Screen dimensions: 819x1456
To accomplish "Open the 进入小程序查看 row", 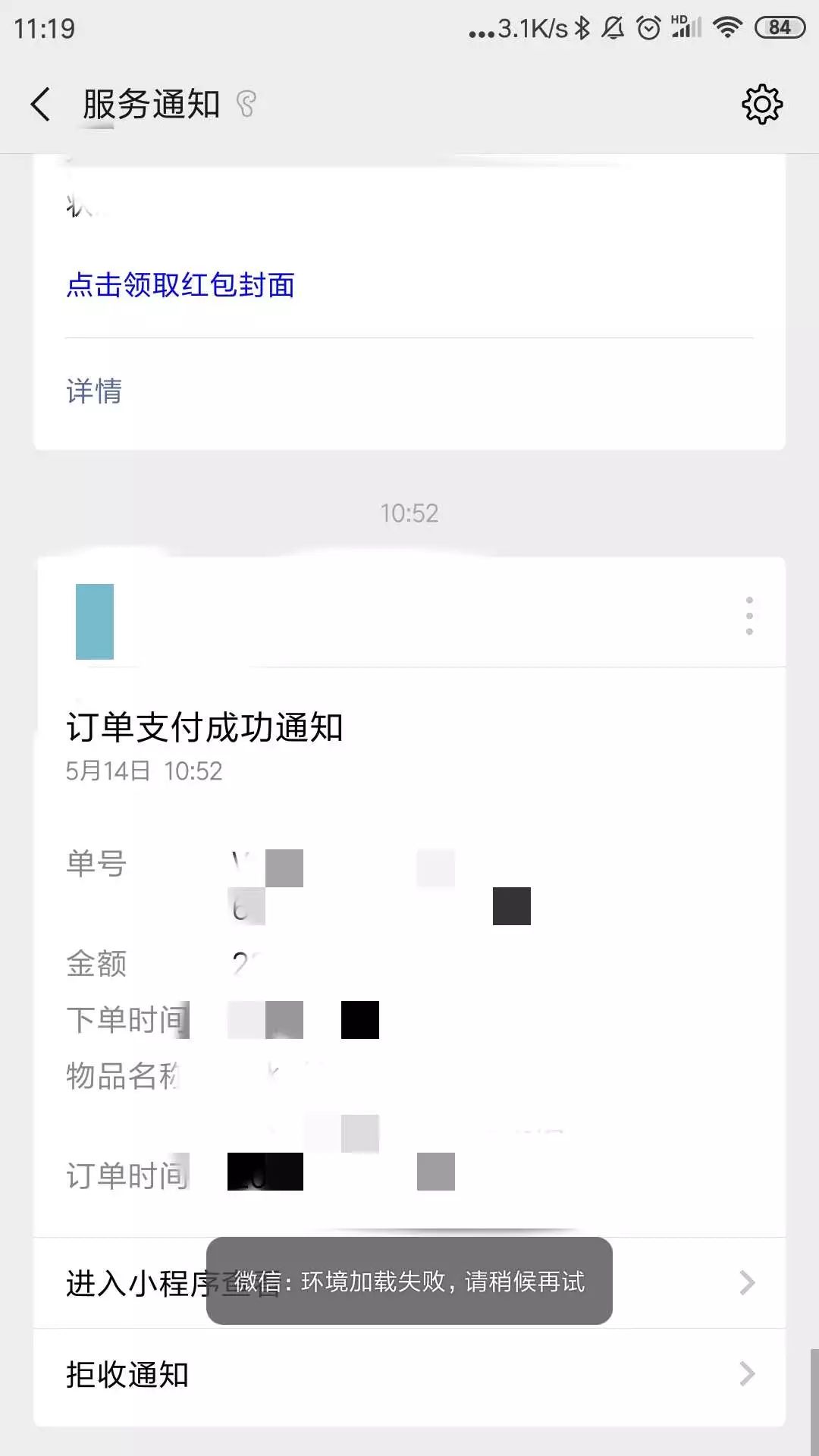I will coord(409,1282).
